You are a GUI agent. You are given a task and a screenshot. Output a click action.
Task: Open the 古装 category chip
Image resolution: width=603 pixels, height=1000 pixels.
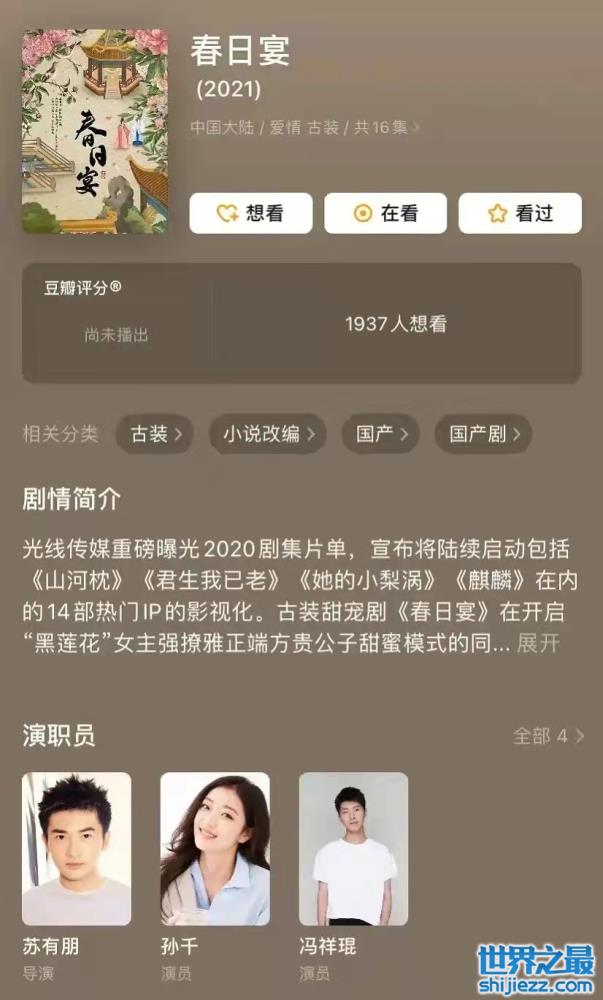[156, 434]
